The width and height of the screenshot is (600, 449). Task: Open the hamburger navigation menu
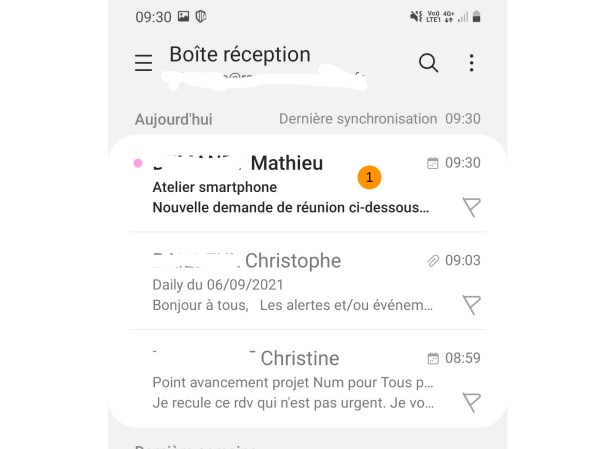pyautogui.click(x=144, y=64)
